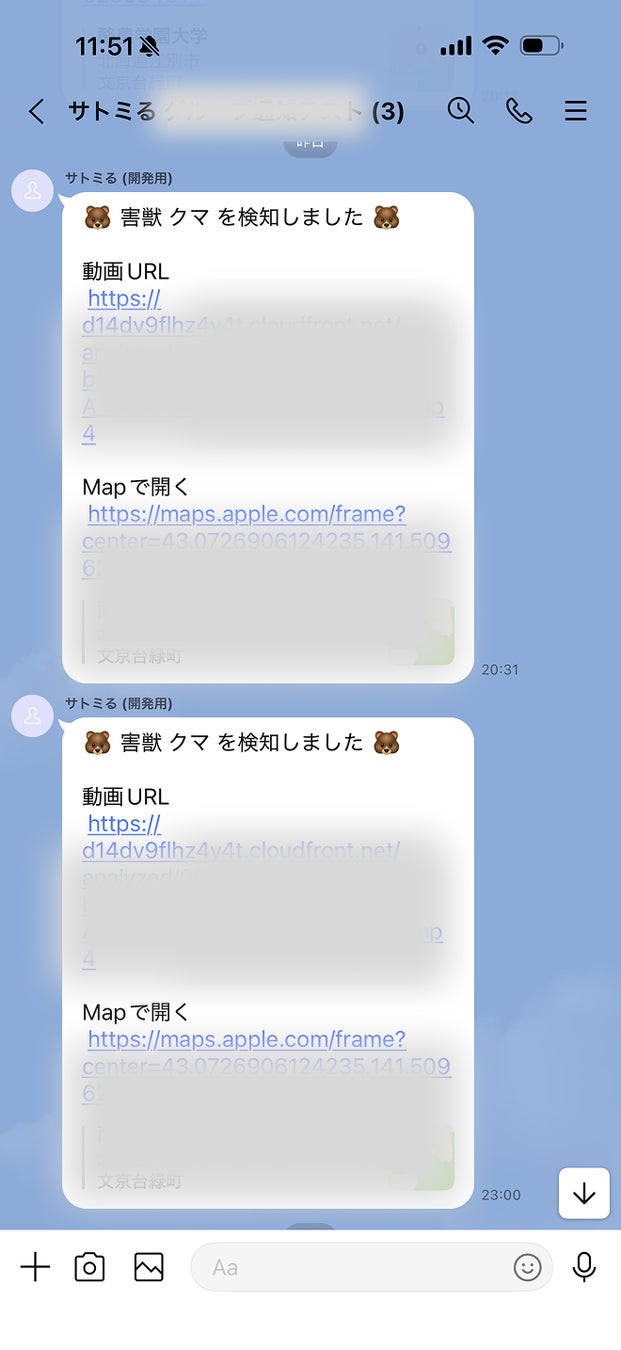Start a voice call
Viewport: 621px width, 1350px height.
[519, 110]
